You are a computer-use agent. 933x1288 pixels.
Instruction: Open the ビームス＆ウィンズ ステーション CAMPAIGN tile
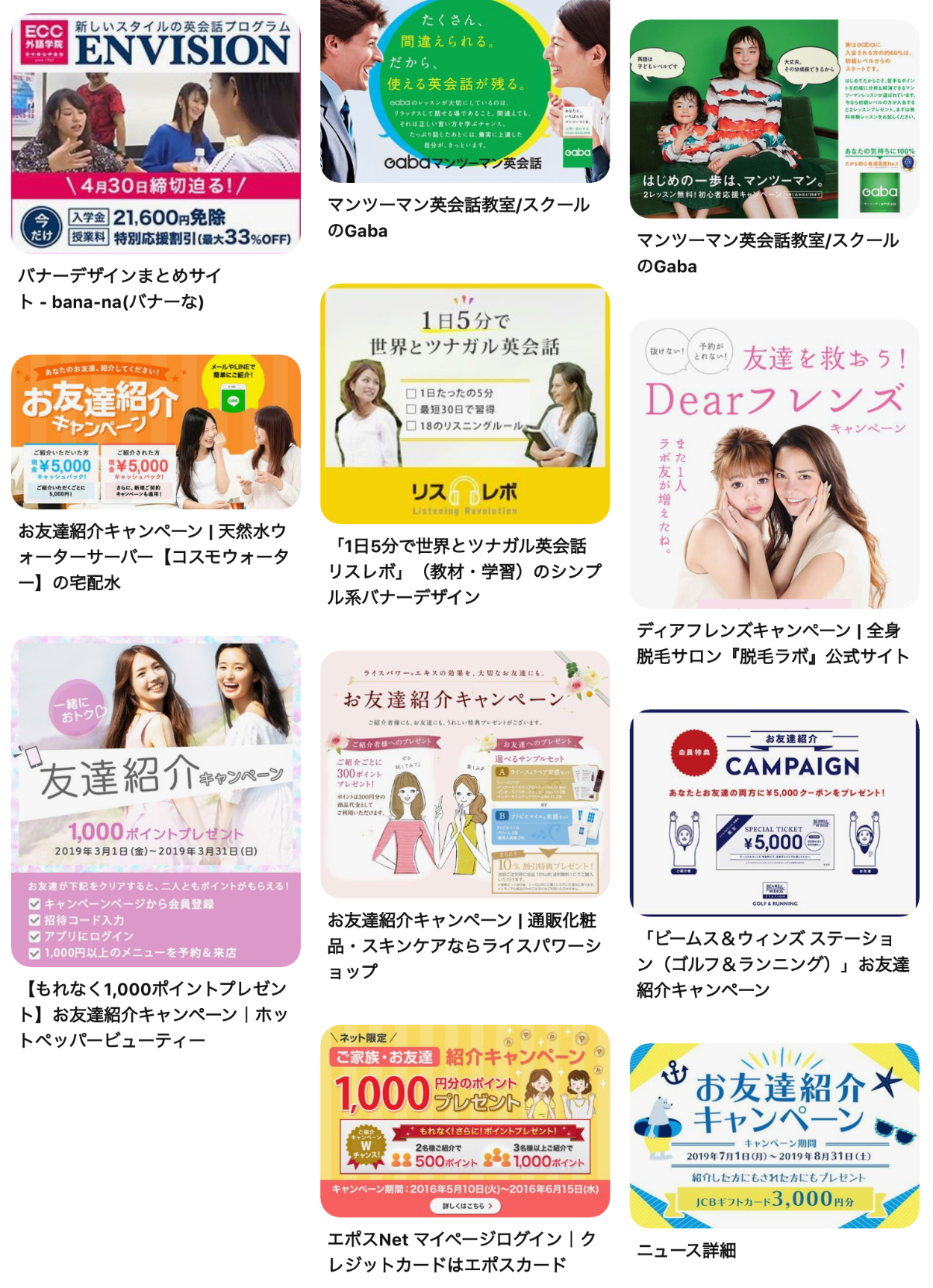pos(774,813)
